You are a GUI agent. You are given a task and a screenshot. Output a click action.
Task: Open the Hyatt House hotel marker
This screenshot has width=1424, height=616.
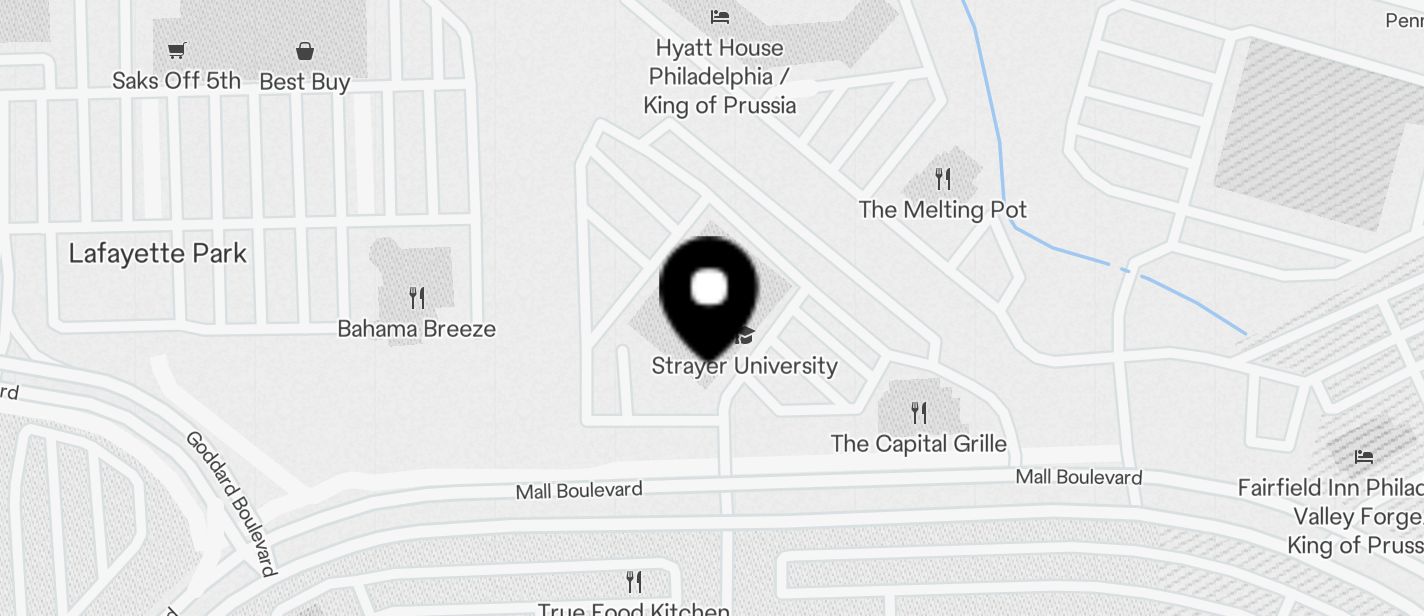click(719, 17)
